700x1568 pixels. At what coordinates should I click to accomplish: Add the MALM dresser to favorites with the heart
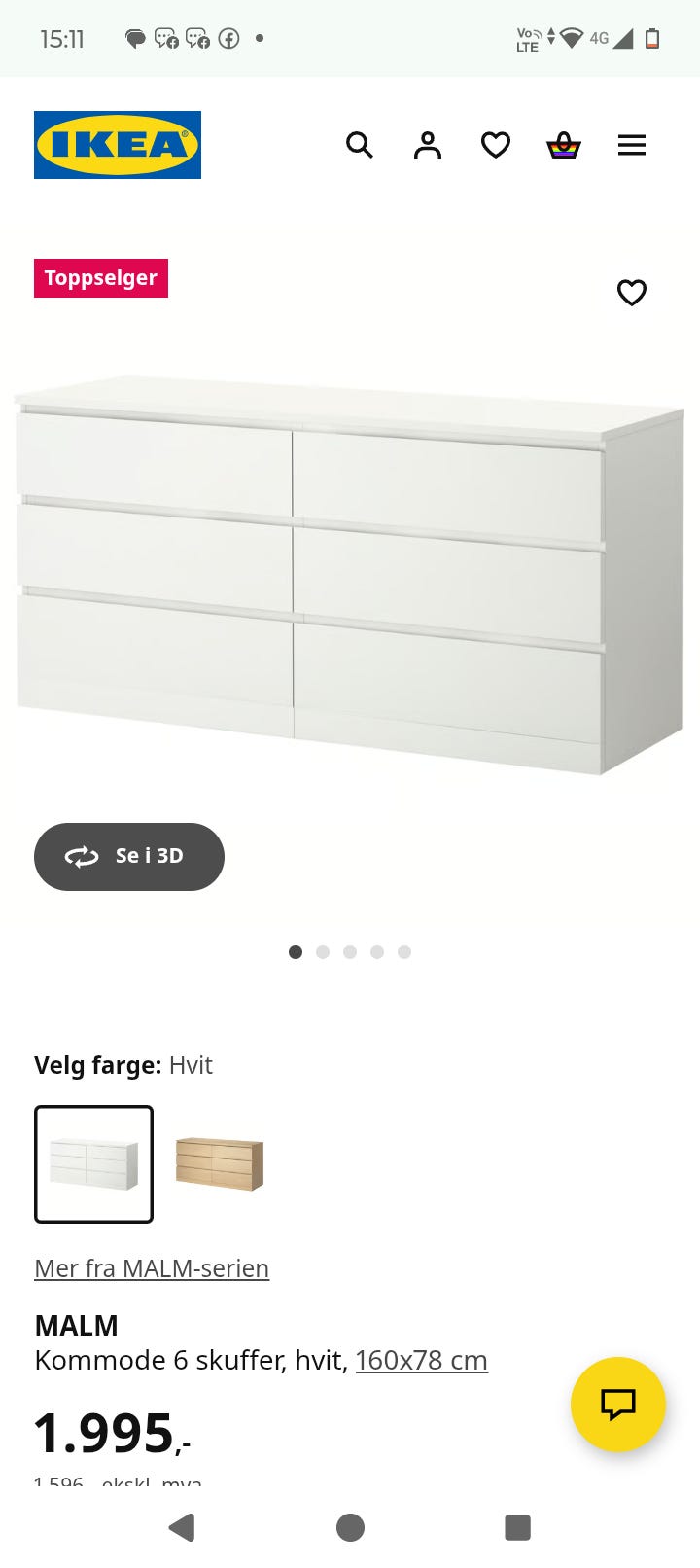click(631, 292)
